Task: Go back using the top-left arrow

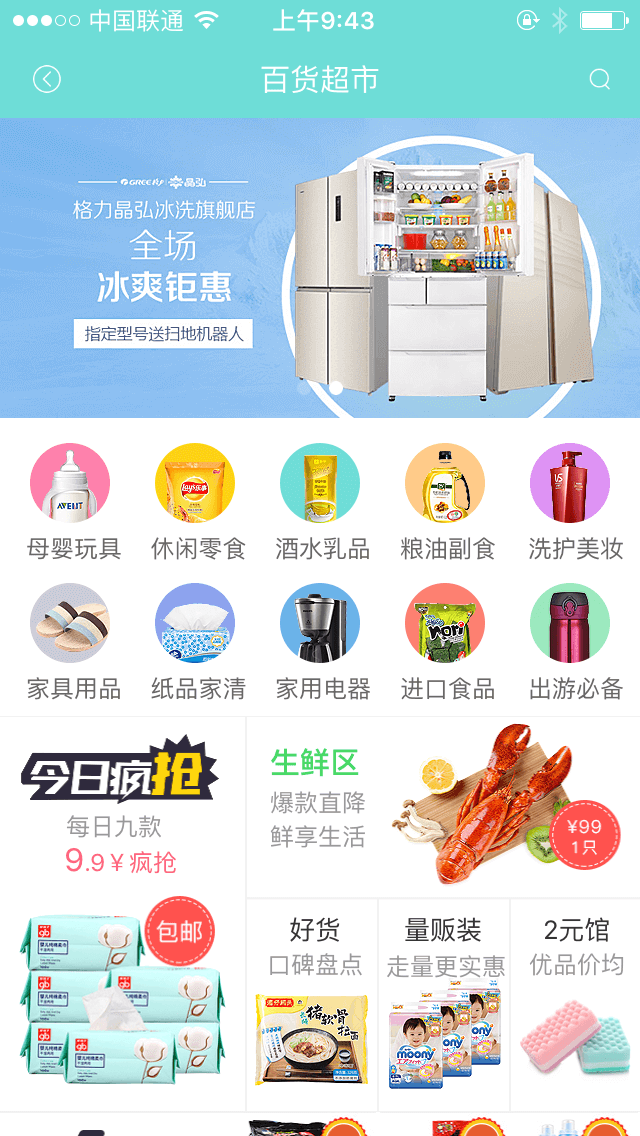Action: (x=47, y=80)
